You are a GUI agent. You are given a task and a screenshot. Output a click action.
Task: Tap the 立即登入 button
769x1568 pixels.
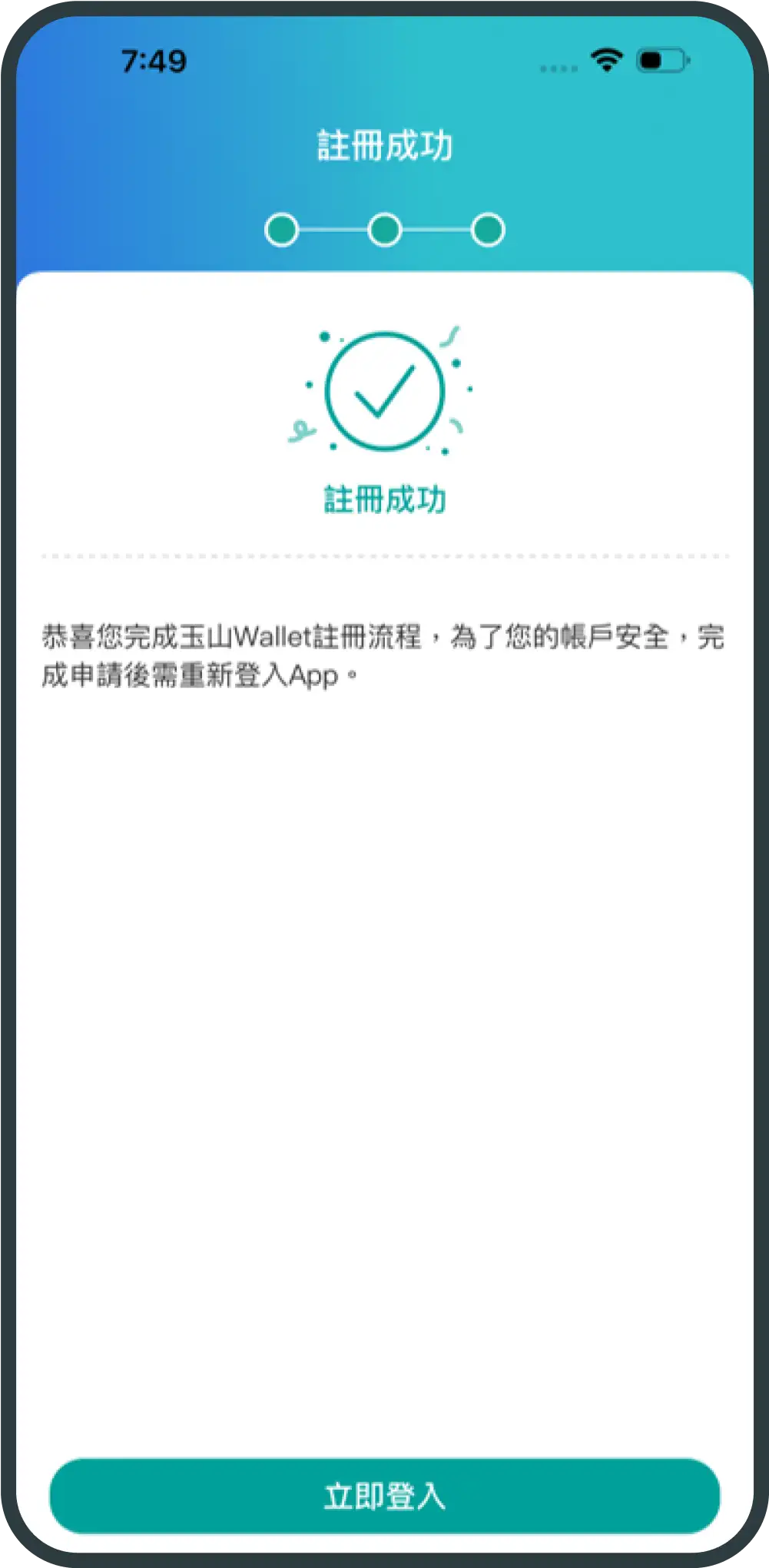click(384, 1495)
